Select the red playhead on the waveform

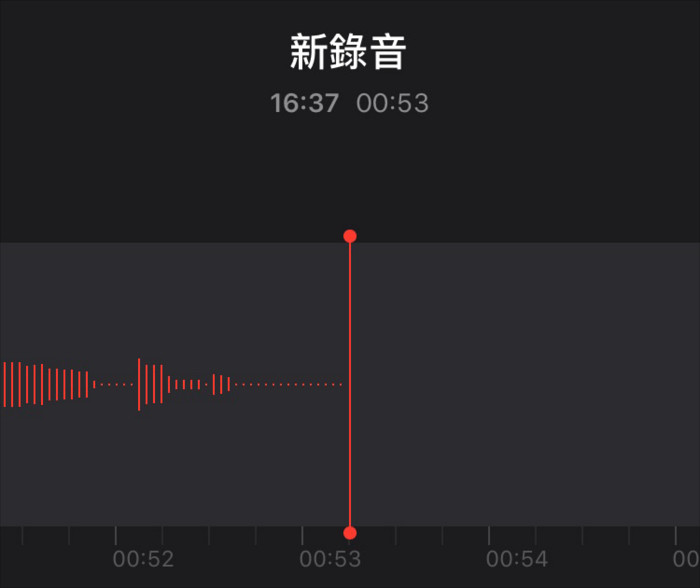pos(350,384)
